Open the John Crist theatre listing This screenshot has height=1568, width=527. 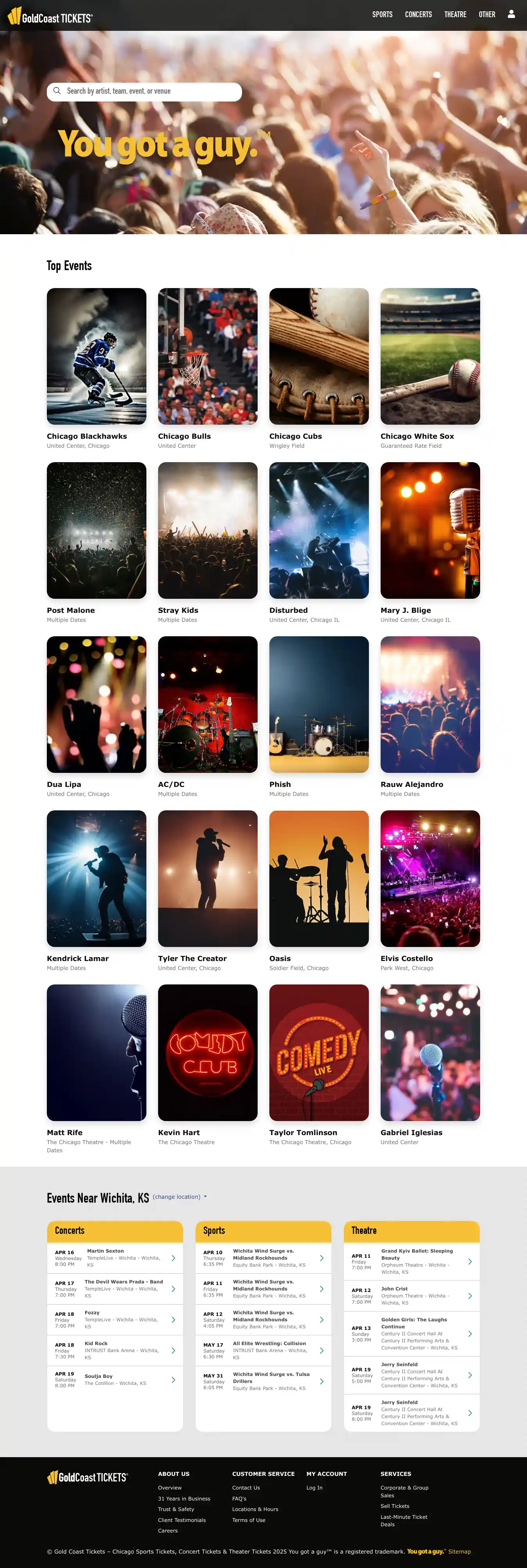tap(411, 1296)
